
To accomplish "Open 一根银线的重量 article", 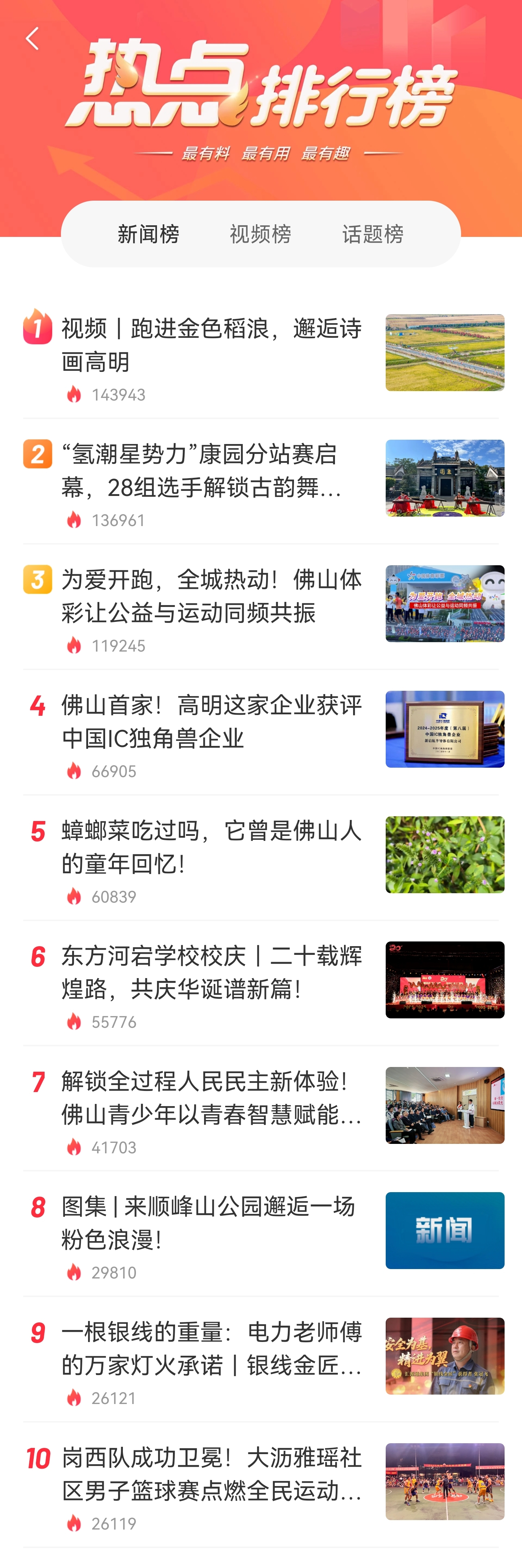I will coord(212,1348).
